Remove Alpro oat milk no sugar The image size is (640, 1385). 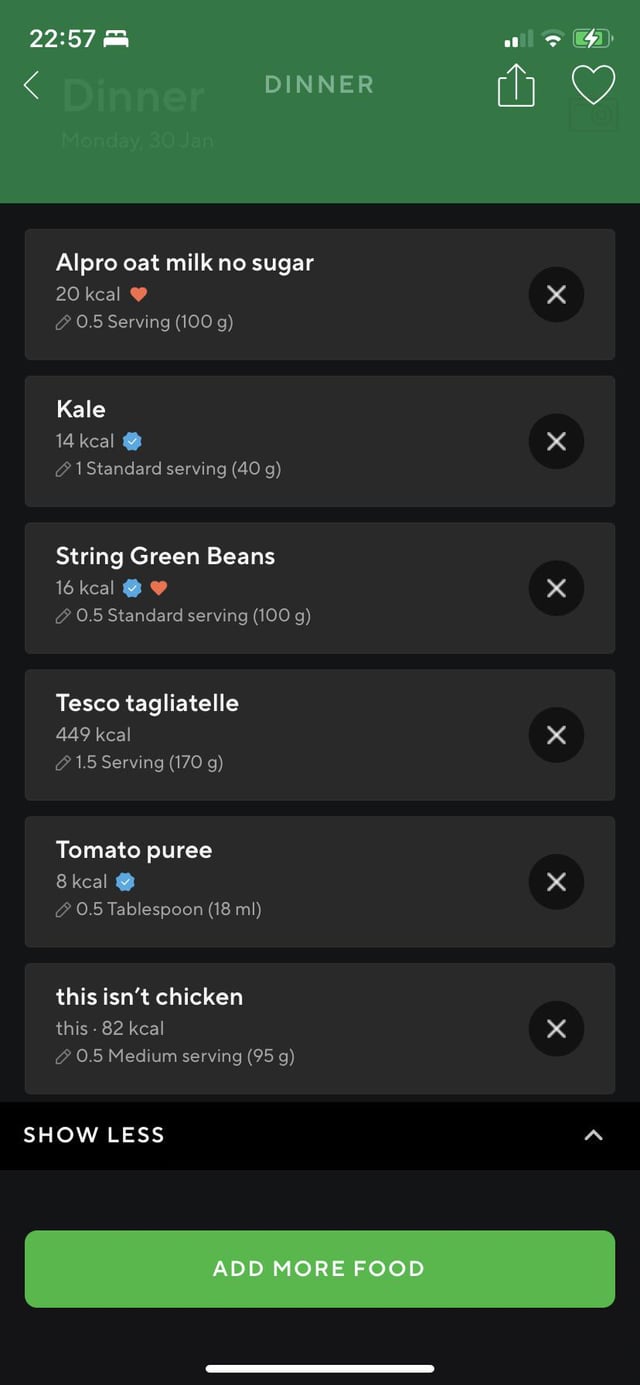[556, 294]
